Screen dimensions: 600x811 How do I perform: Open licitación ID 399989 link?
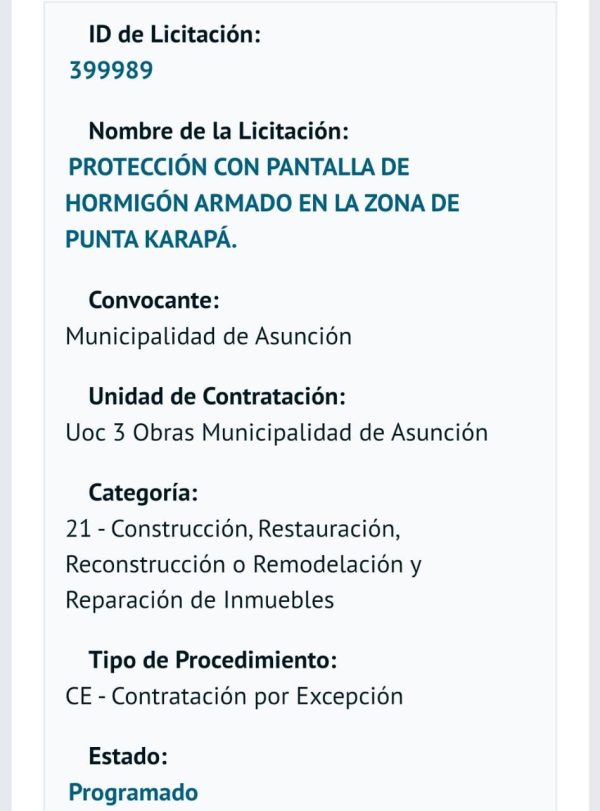[110, 70]
